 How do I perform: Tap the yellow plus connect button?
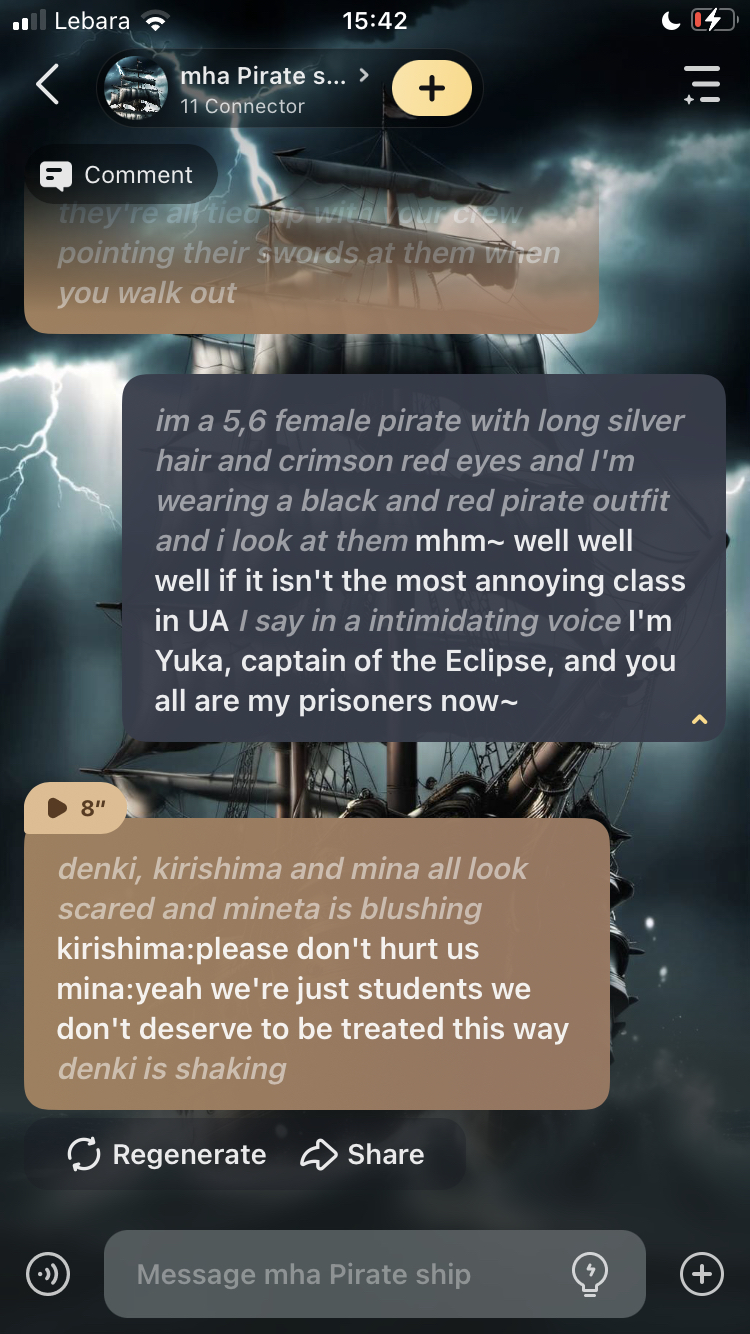[431, 89]
